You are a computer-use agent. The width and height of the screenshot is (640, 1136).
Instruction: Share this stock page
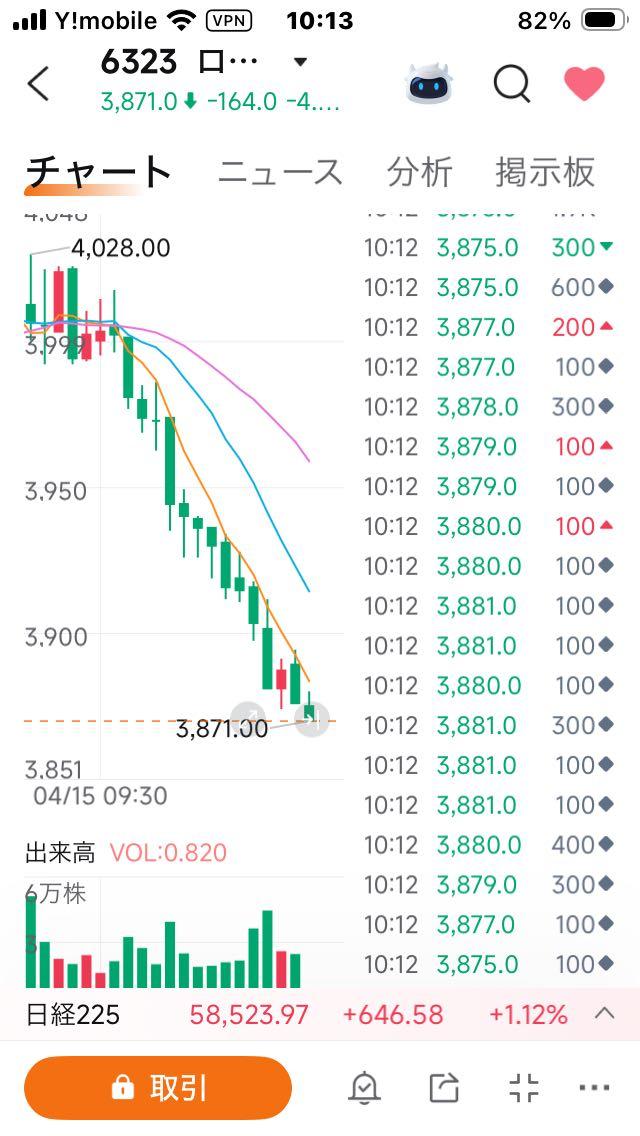pos(443,1088)
